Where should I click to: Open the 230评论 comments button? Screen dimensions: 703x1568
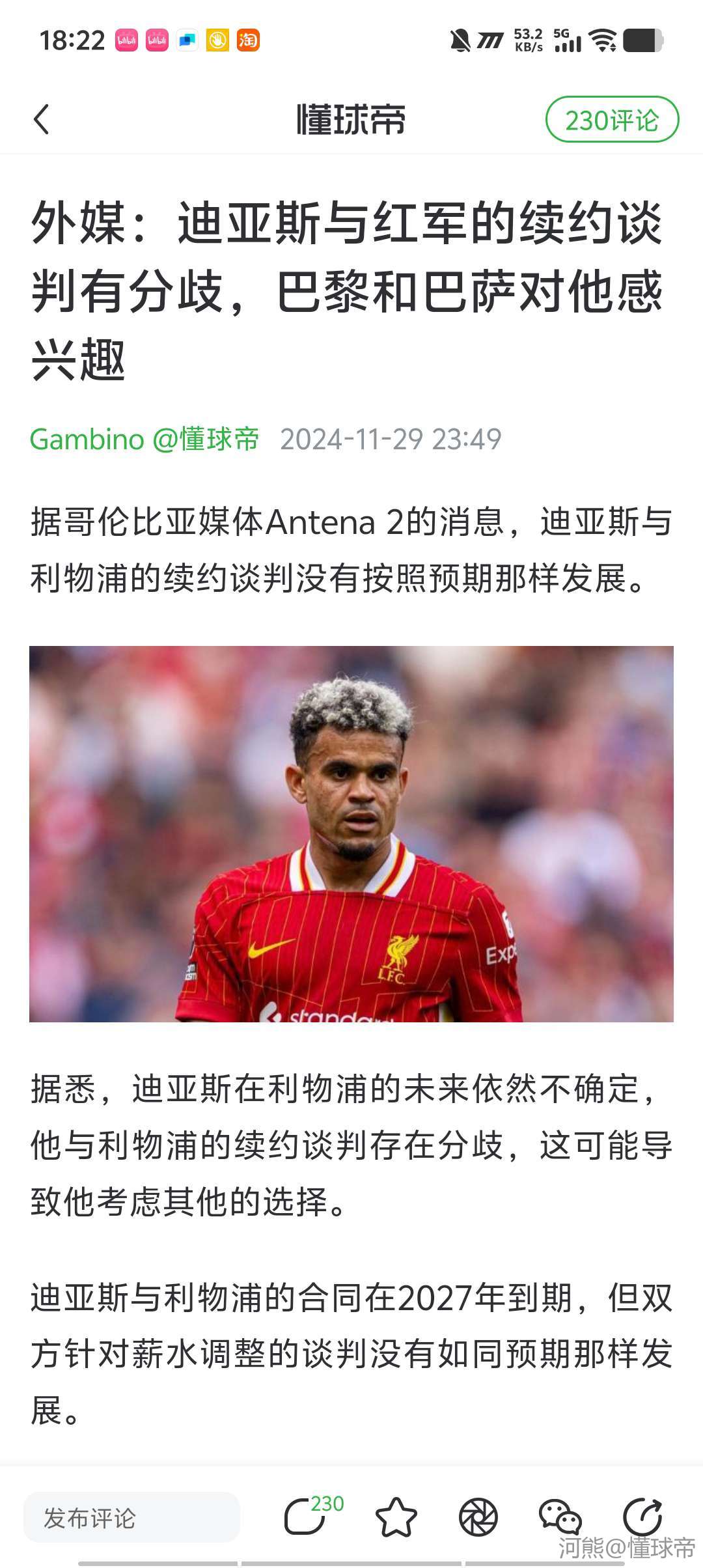[611, 120]
